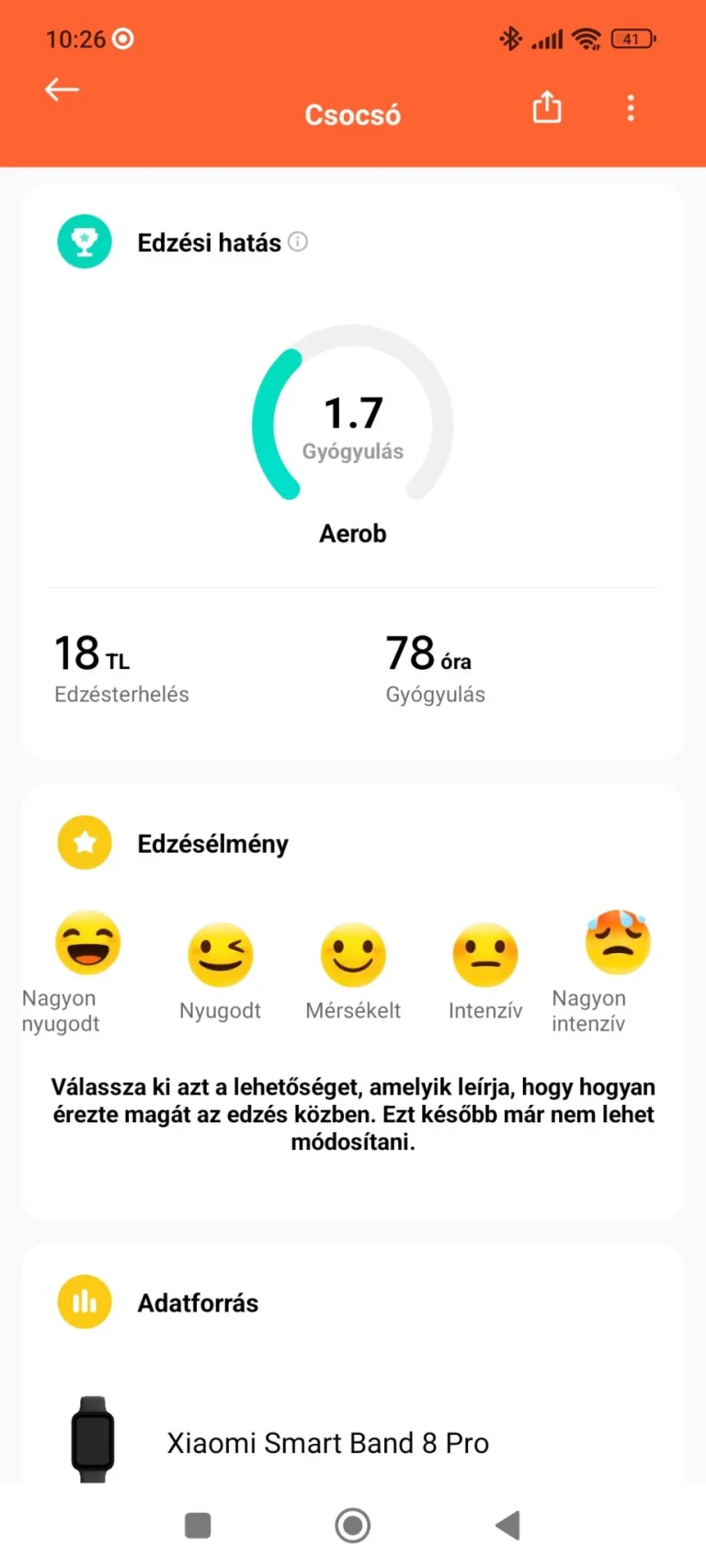Tap the 1.7 Gyógyulás progress ring
This screenshot has width=706, height=1568.
click(353, 423)
